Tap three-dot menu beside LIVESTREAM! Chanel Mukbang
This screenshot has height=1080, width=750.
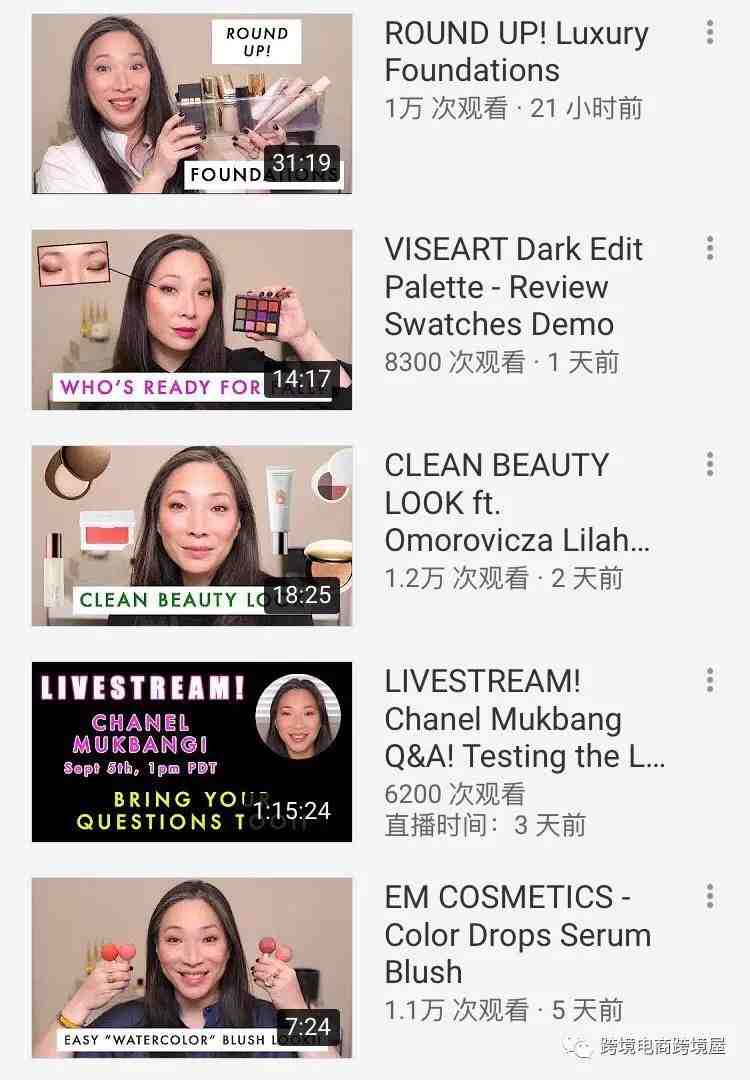(x=710, y=680)
